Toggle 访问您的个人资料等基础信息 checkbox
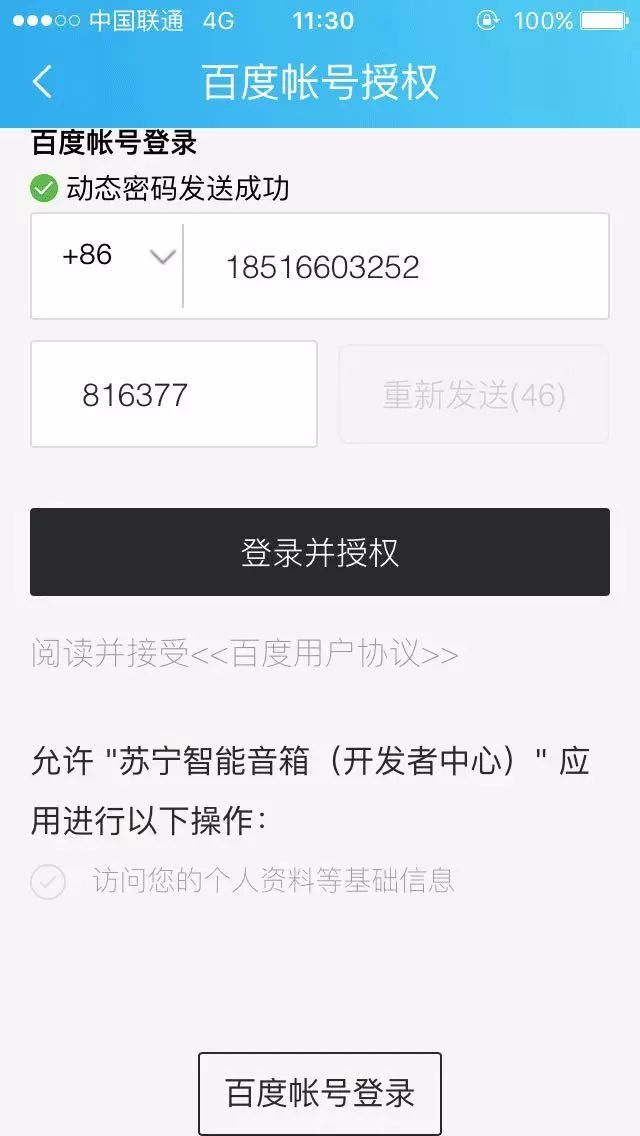The image size is (640, 1136). (48, 882)
